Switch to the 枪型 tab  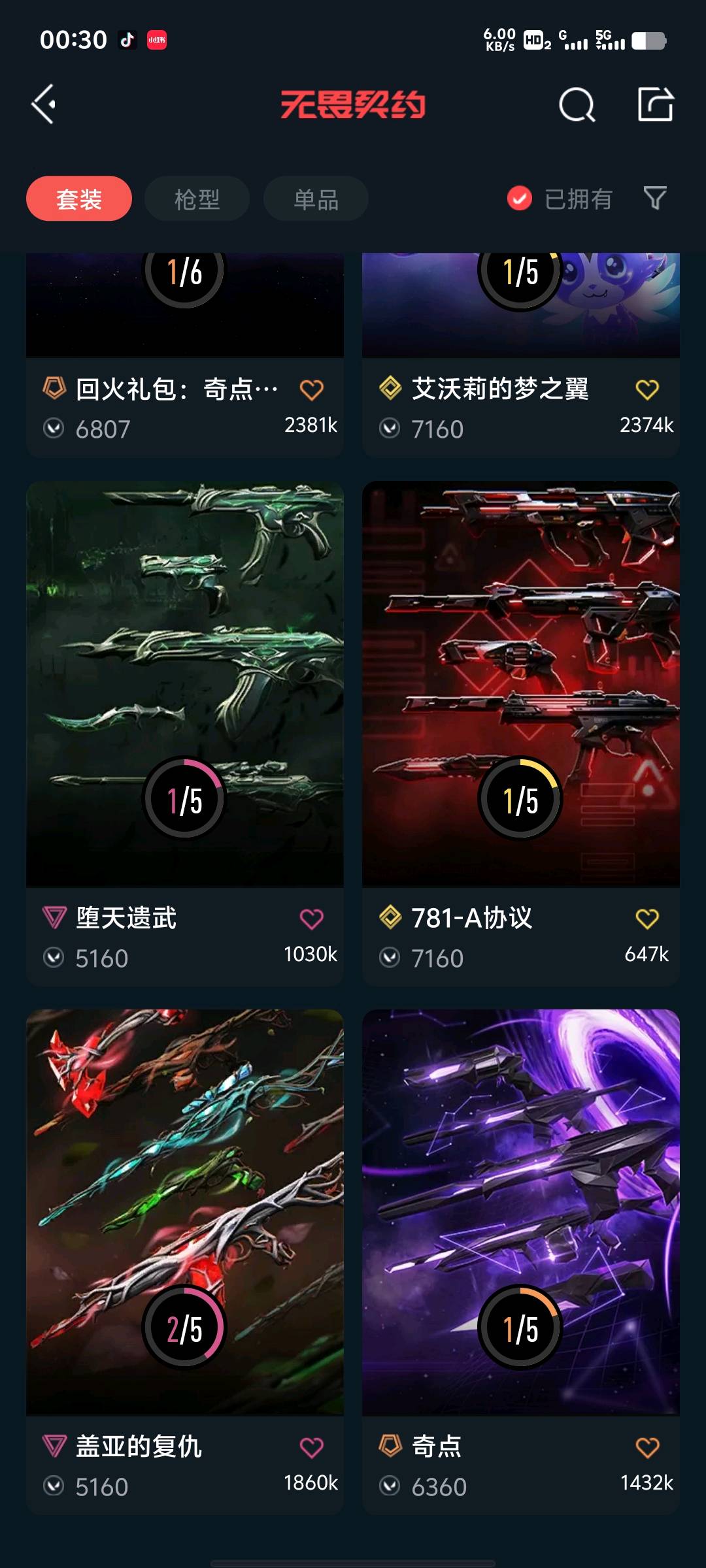[197, 199]
